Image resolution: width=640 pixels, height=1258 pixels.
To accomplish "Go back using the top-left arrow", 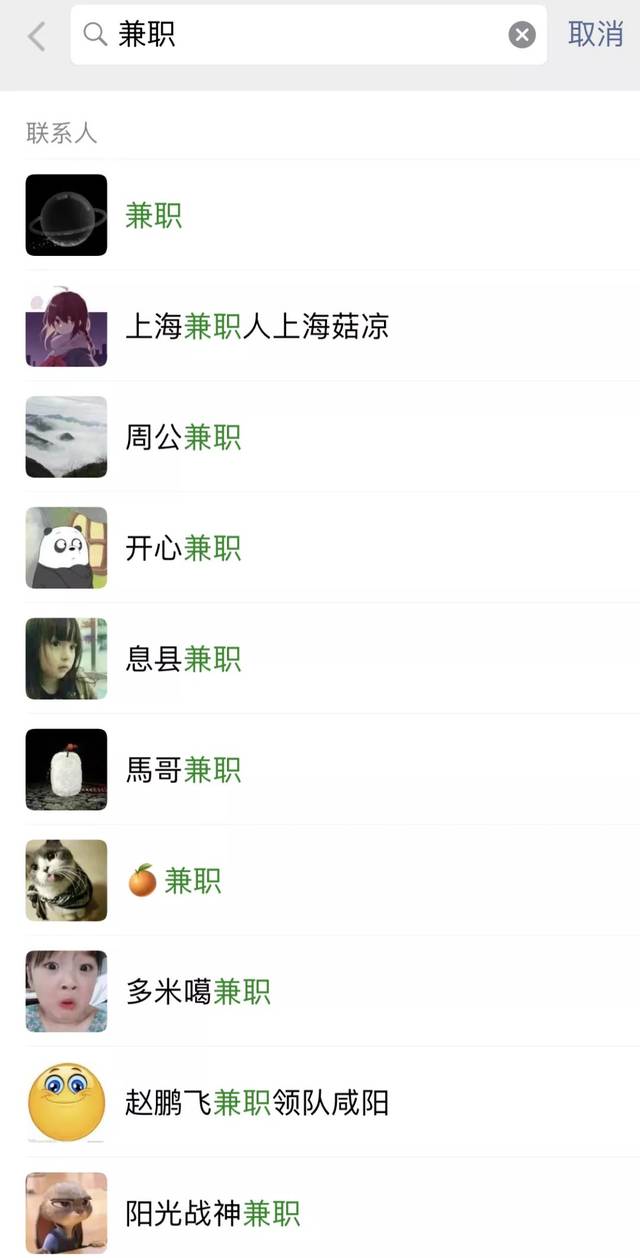I will [37, 36].
